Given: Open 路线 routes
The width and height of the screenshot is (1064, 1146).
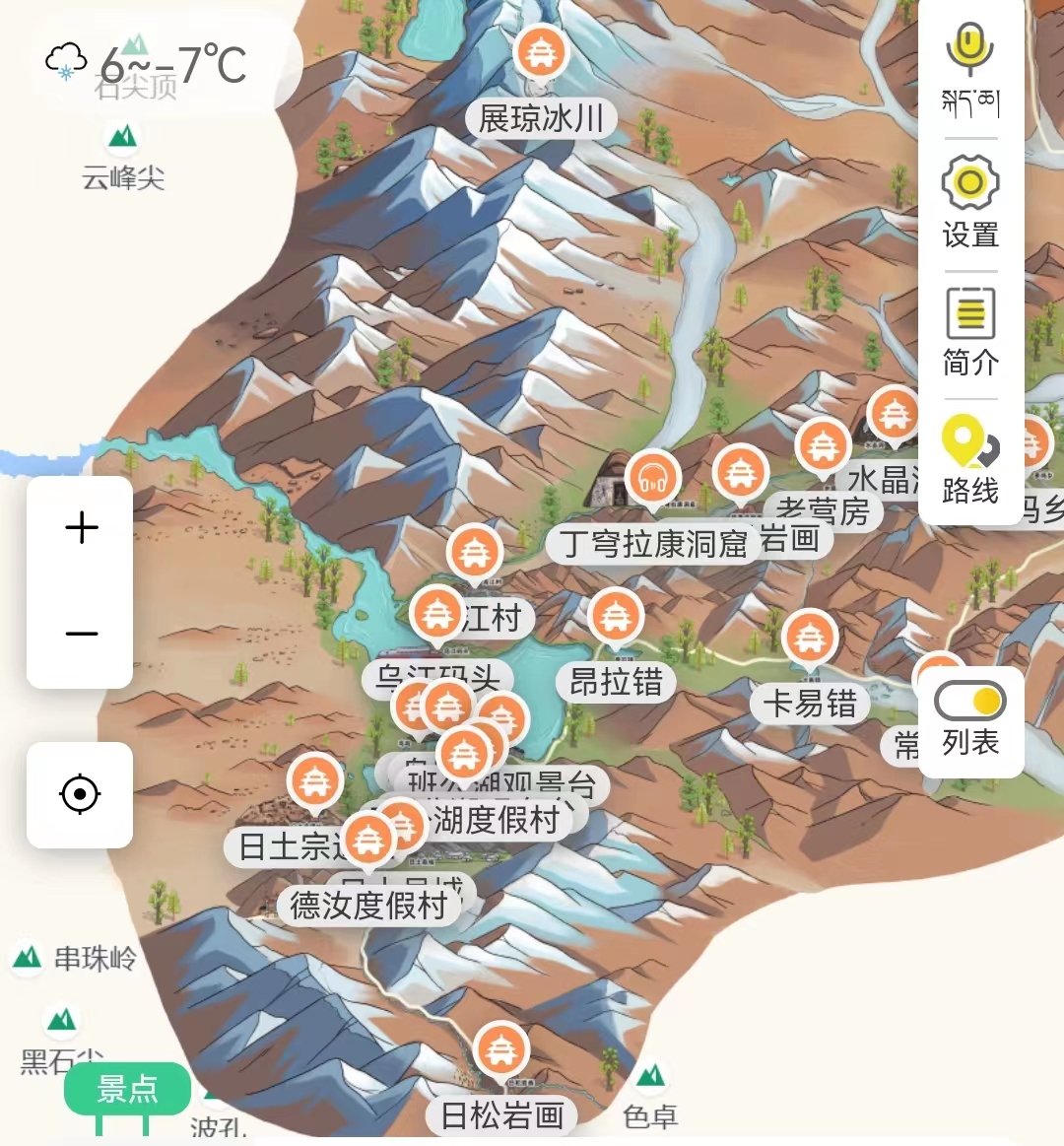Looking at the screenshot, I should click(970, 460).
